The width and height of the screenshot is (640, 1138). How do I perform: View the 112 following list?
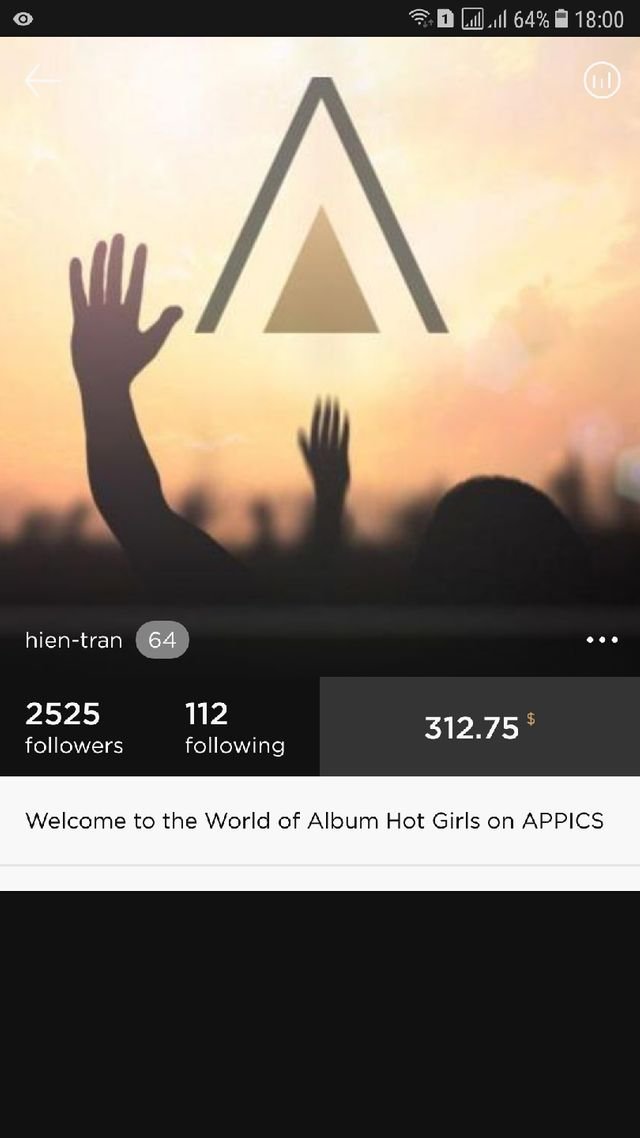pos(234,727)
